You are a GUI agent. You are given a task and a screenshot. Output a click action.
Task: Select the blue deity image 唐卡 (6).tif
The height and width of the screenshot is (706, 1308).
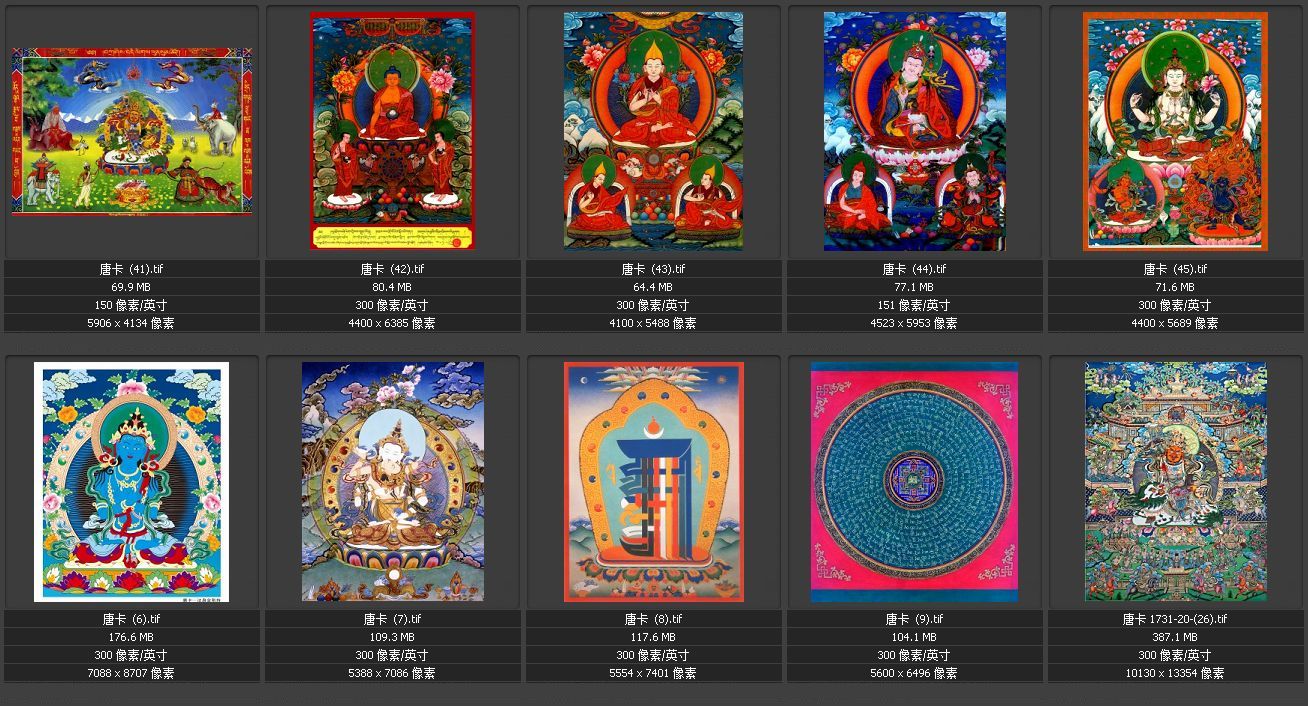tap(131, 482)
